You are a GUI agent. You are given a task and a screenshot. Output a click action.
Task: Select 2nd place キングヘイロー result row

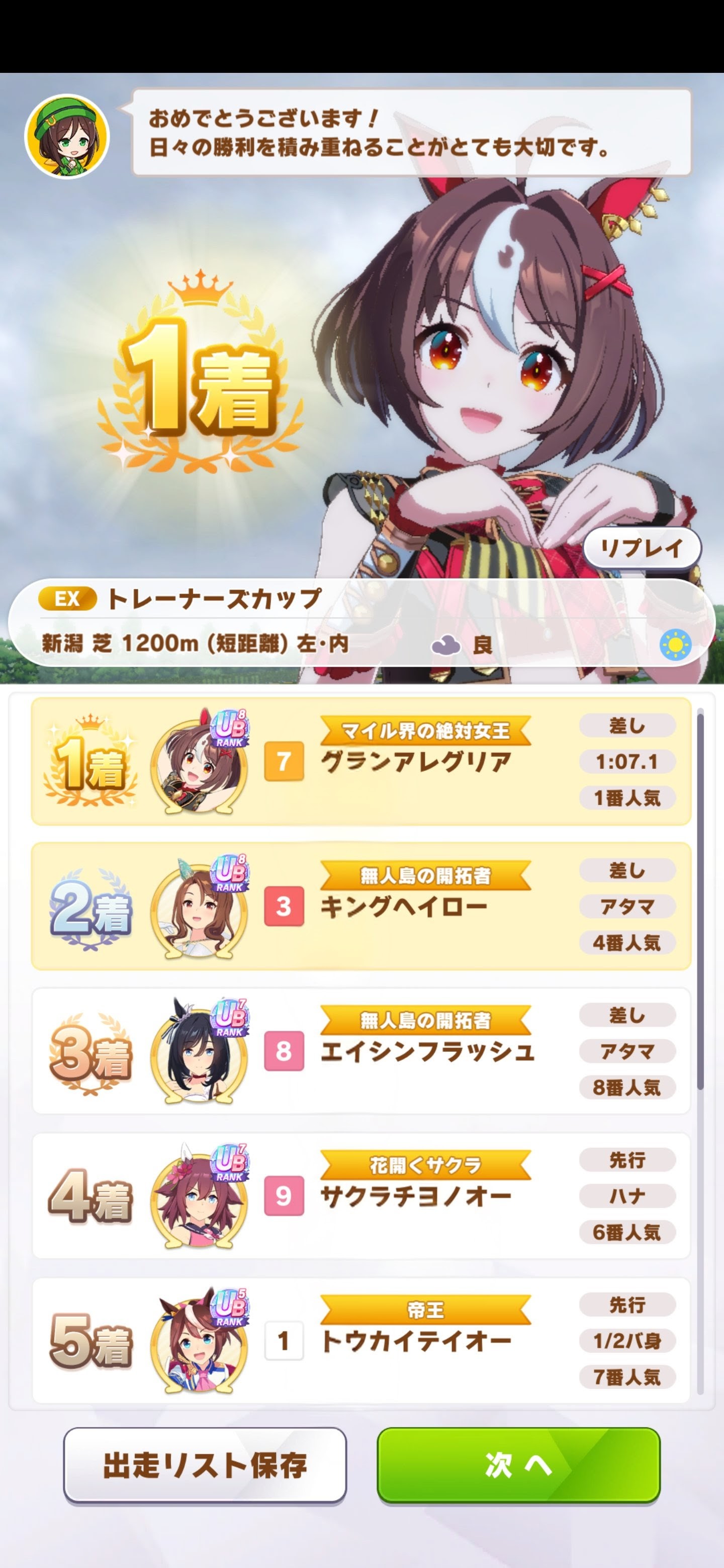pyautogui.click(x=361, y=906)
